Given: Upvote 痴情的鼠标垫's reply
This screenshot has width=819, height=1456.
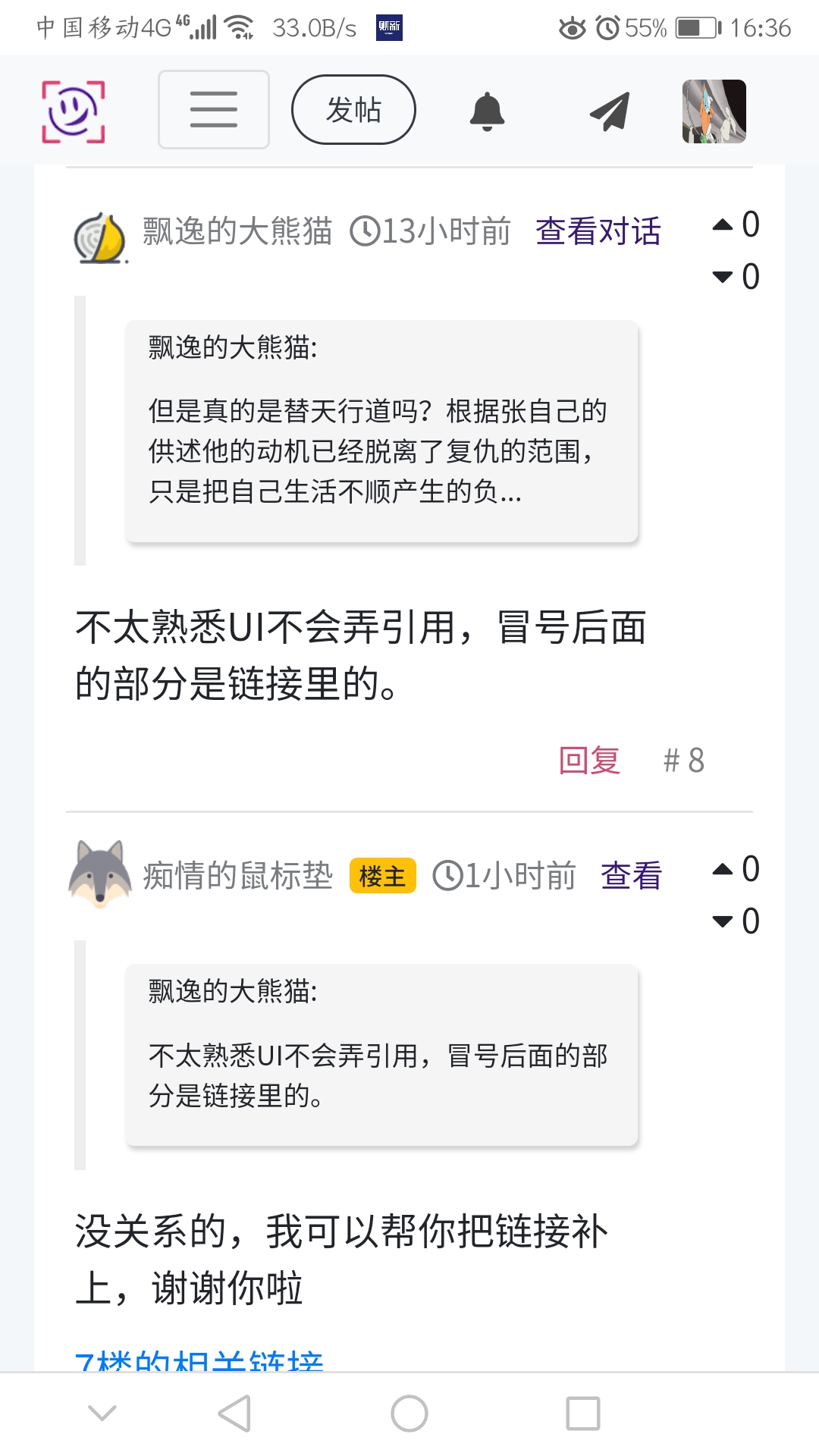Looking at the screenshot, I should pos(723,869).
